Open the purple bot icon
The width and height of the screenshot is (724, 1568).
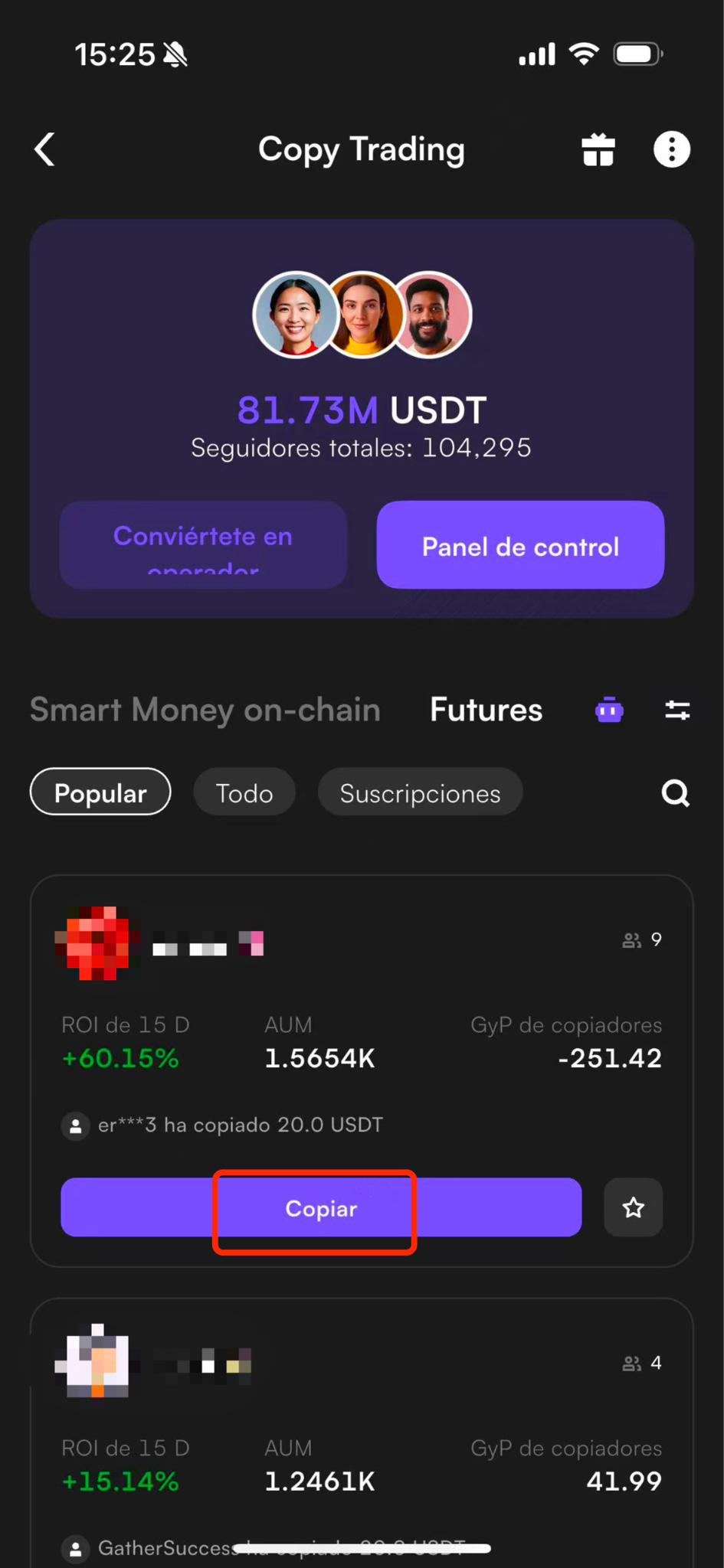pos(609,710)
